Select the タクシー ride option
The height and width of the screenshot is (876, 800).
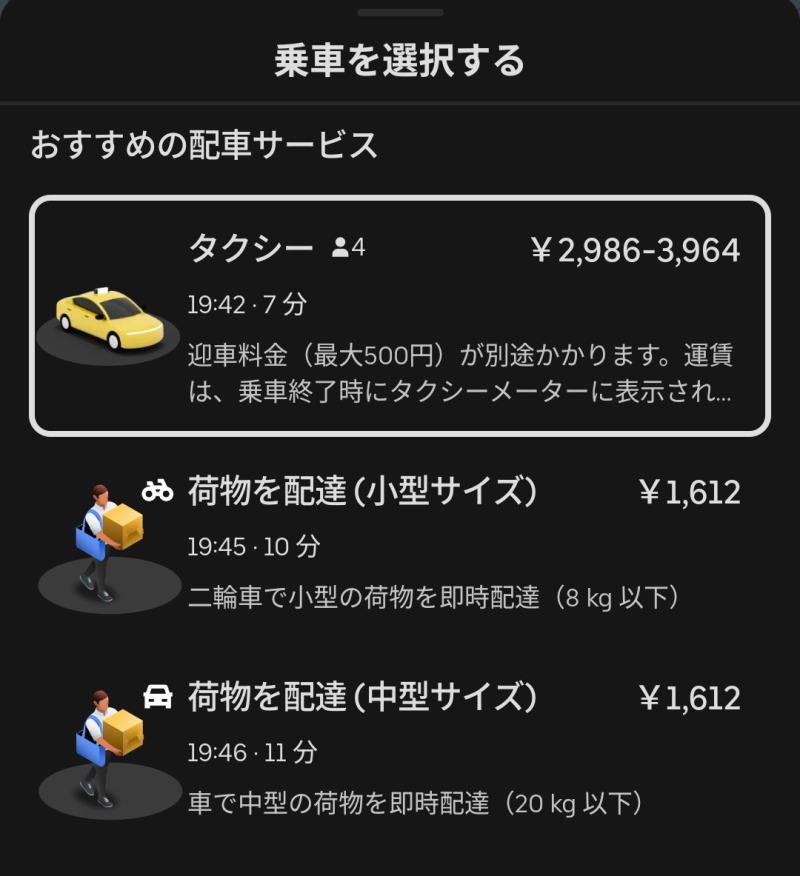click(400, 316)
